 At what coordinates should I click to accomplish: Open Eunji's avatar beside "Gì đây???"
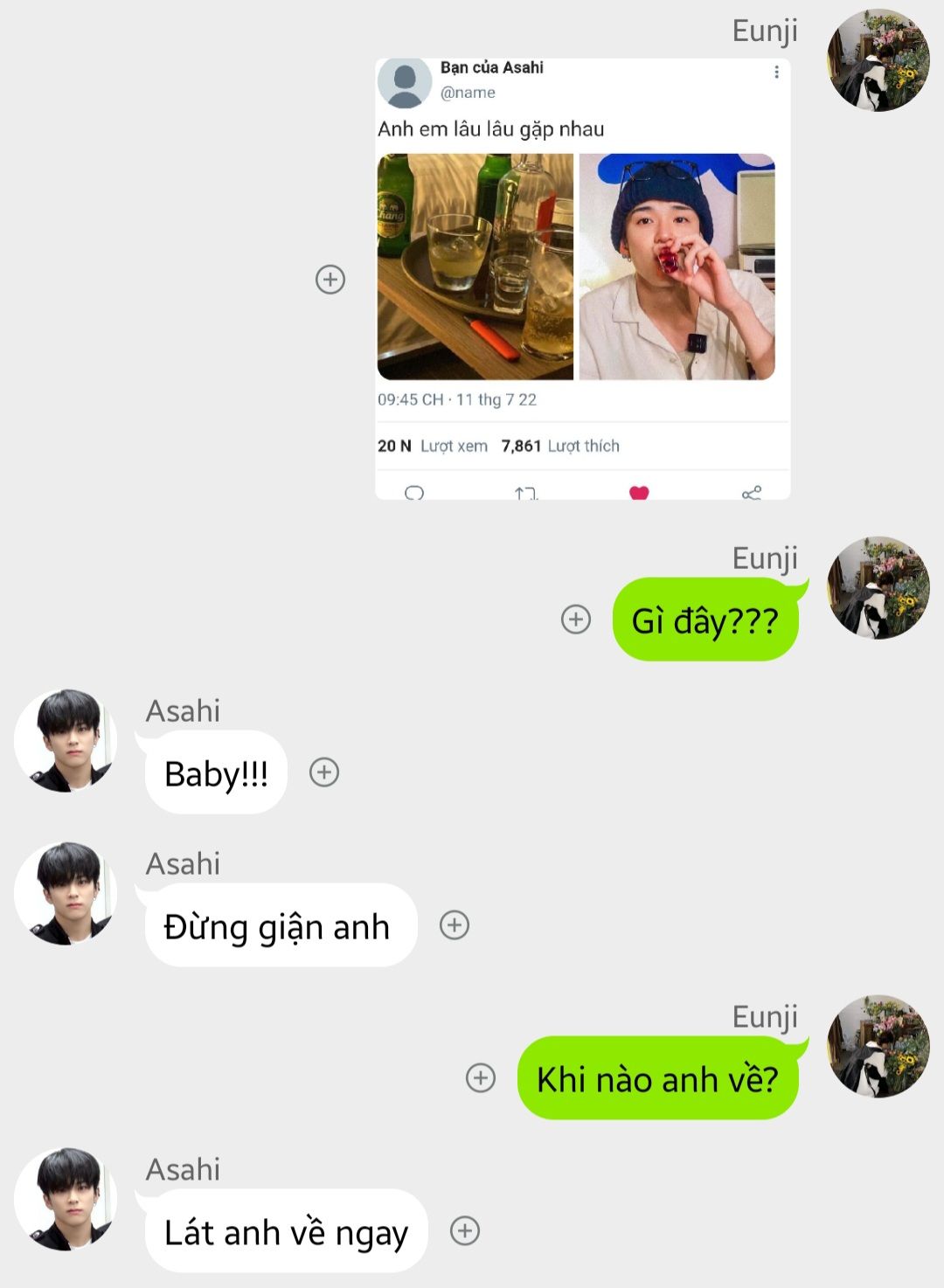pos(878,588)
